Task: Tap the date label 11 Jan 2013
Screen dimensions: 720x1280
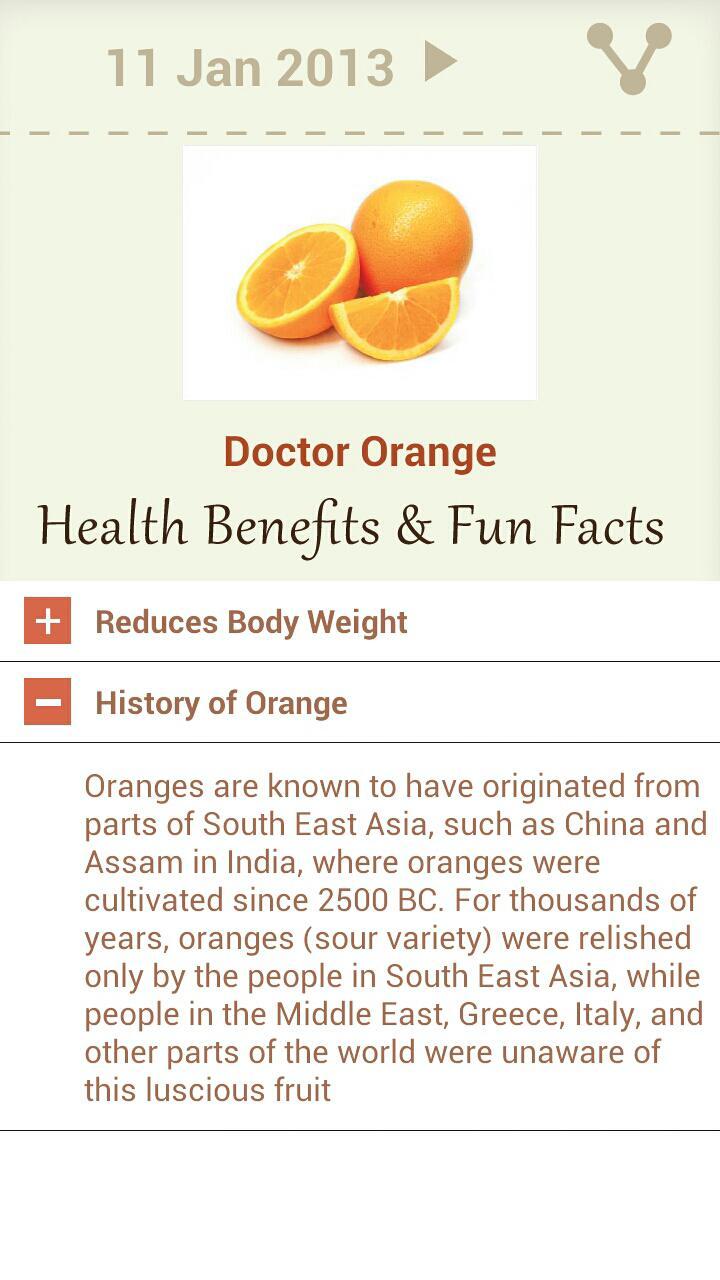Action: tap(250, 63)
